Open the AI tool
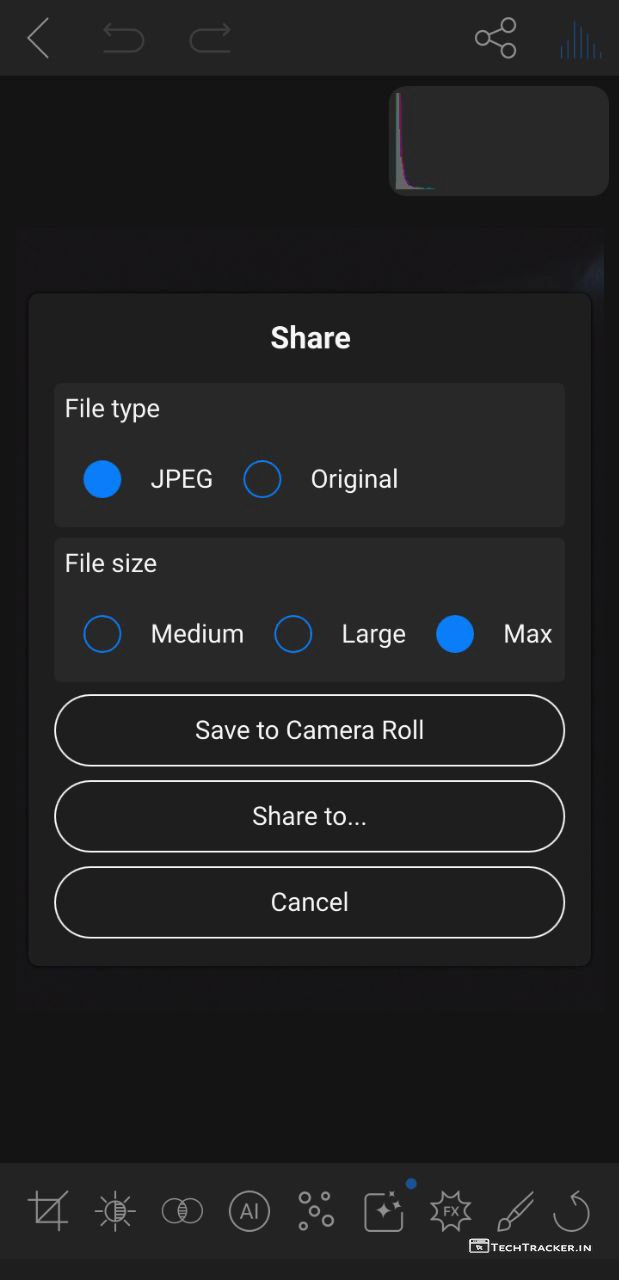 pyautogui.click(x=249, y=1211)
